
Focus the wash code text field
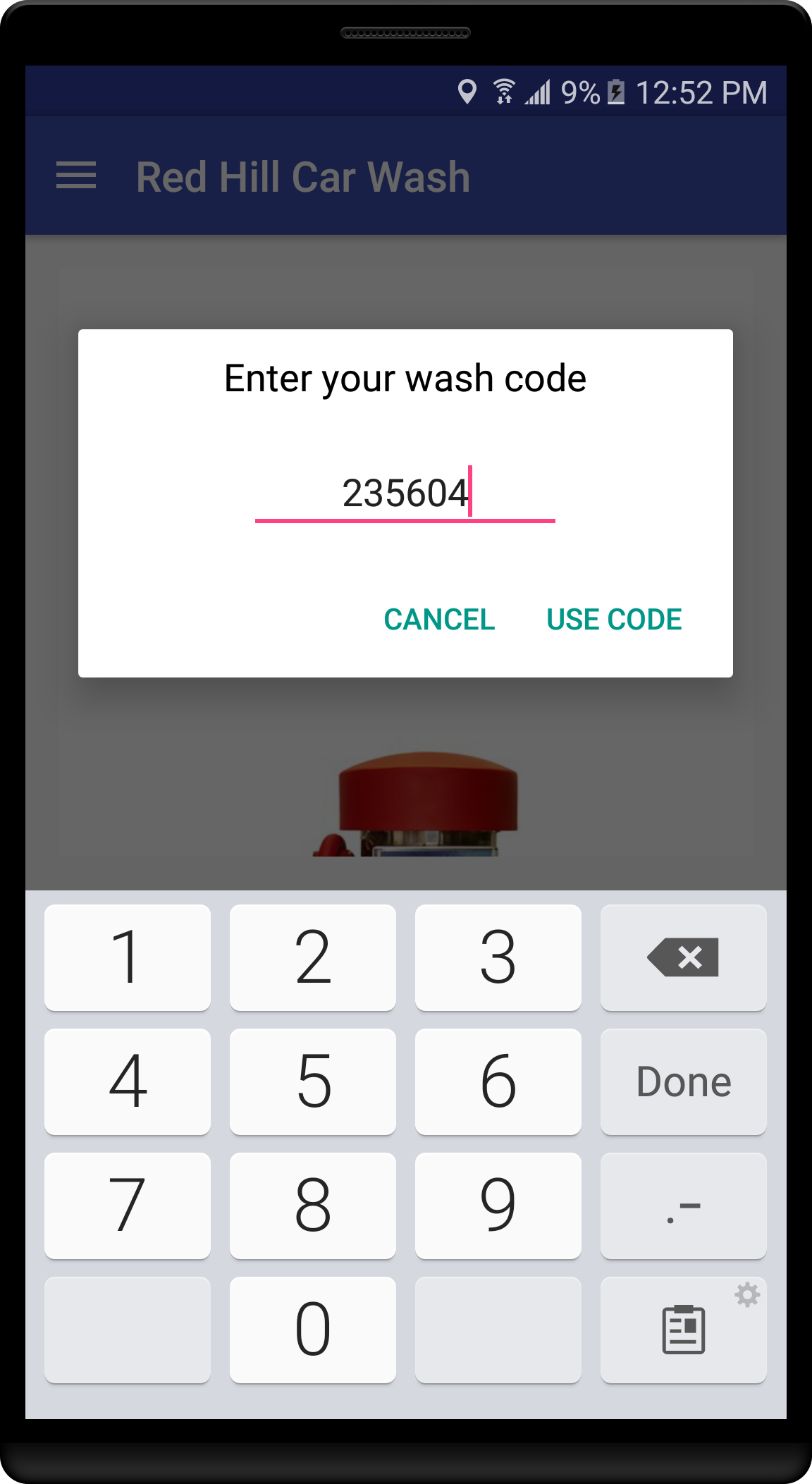[405, 493]
